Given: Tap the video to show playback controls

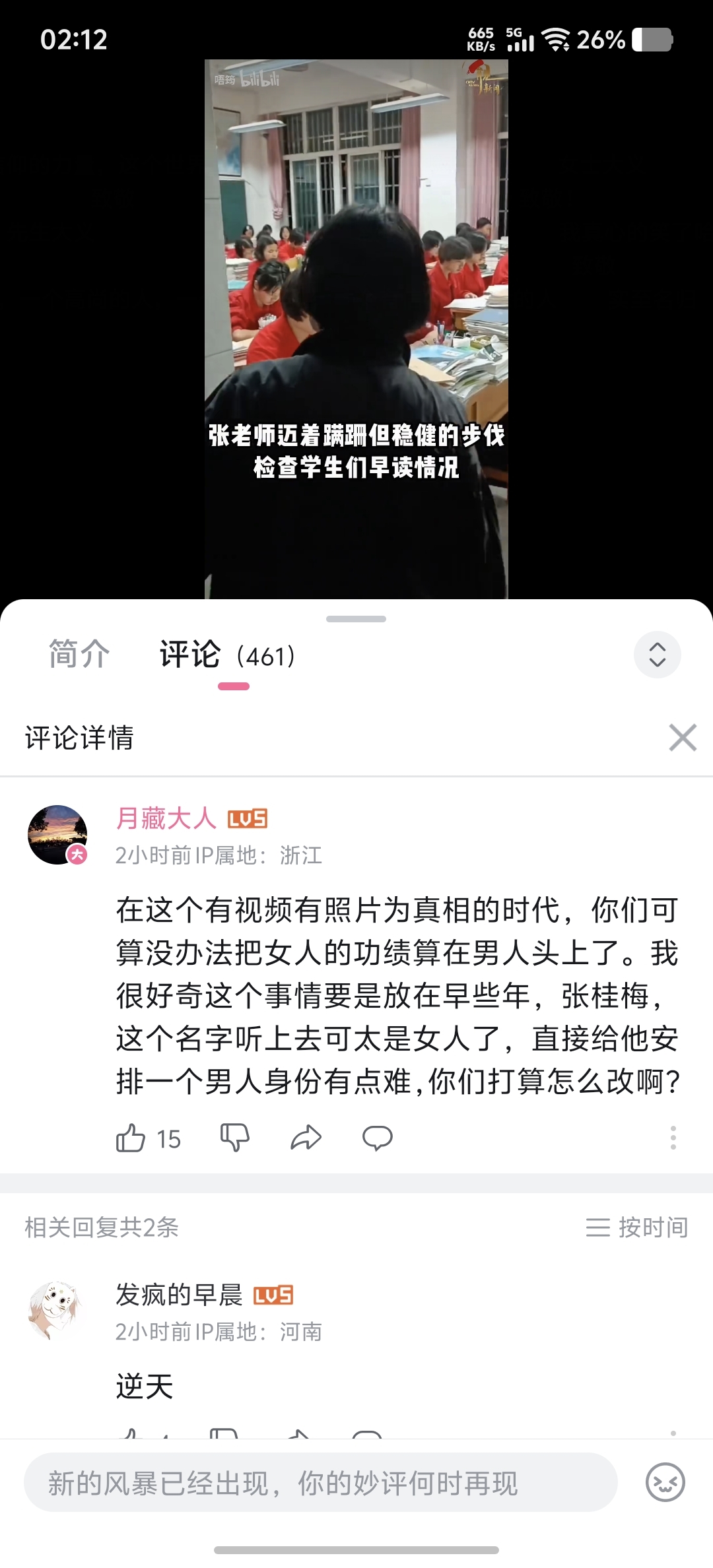Looking at the screenshot, I should [356, 329].
